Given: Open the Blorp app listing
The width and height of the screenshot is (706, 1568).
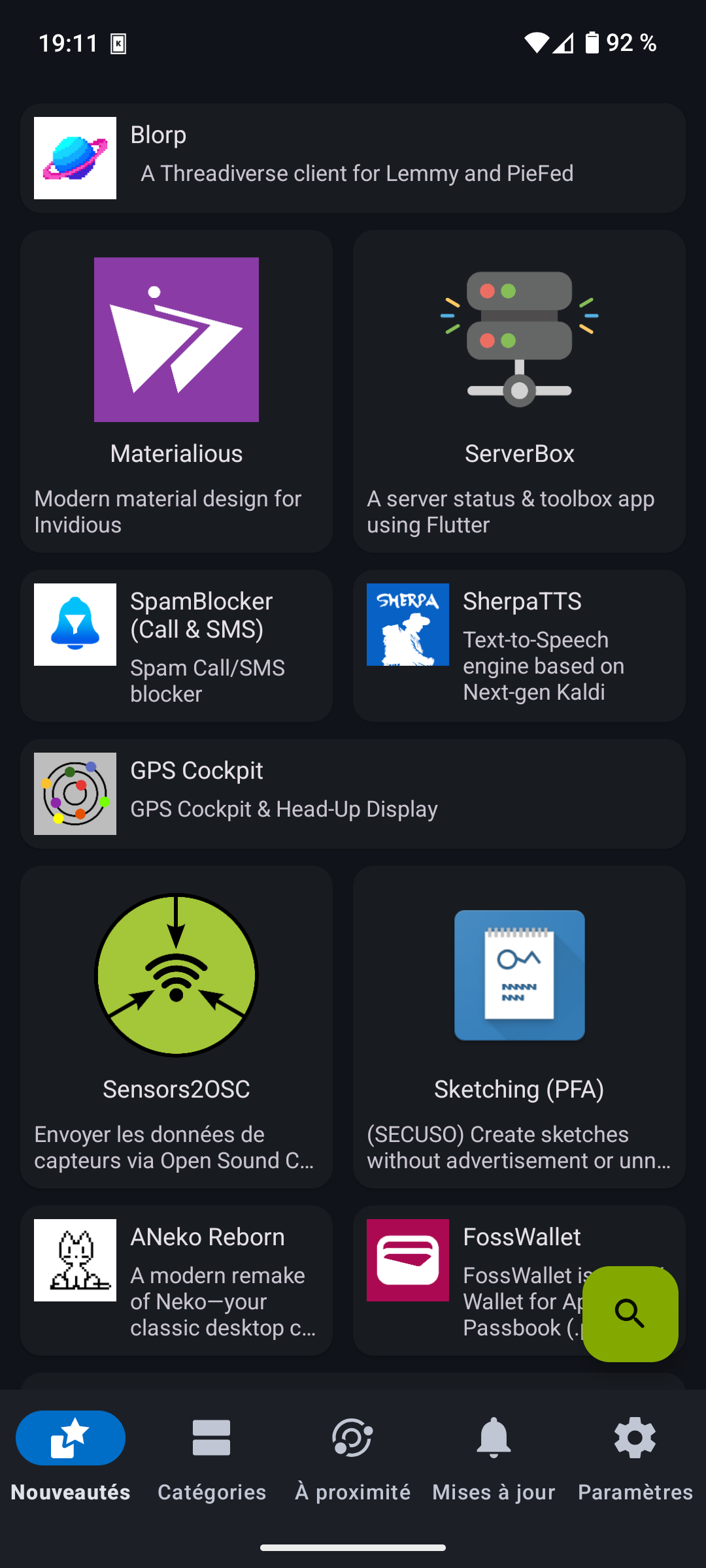Looking at the screenshot, I should point(353,158).
